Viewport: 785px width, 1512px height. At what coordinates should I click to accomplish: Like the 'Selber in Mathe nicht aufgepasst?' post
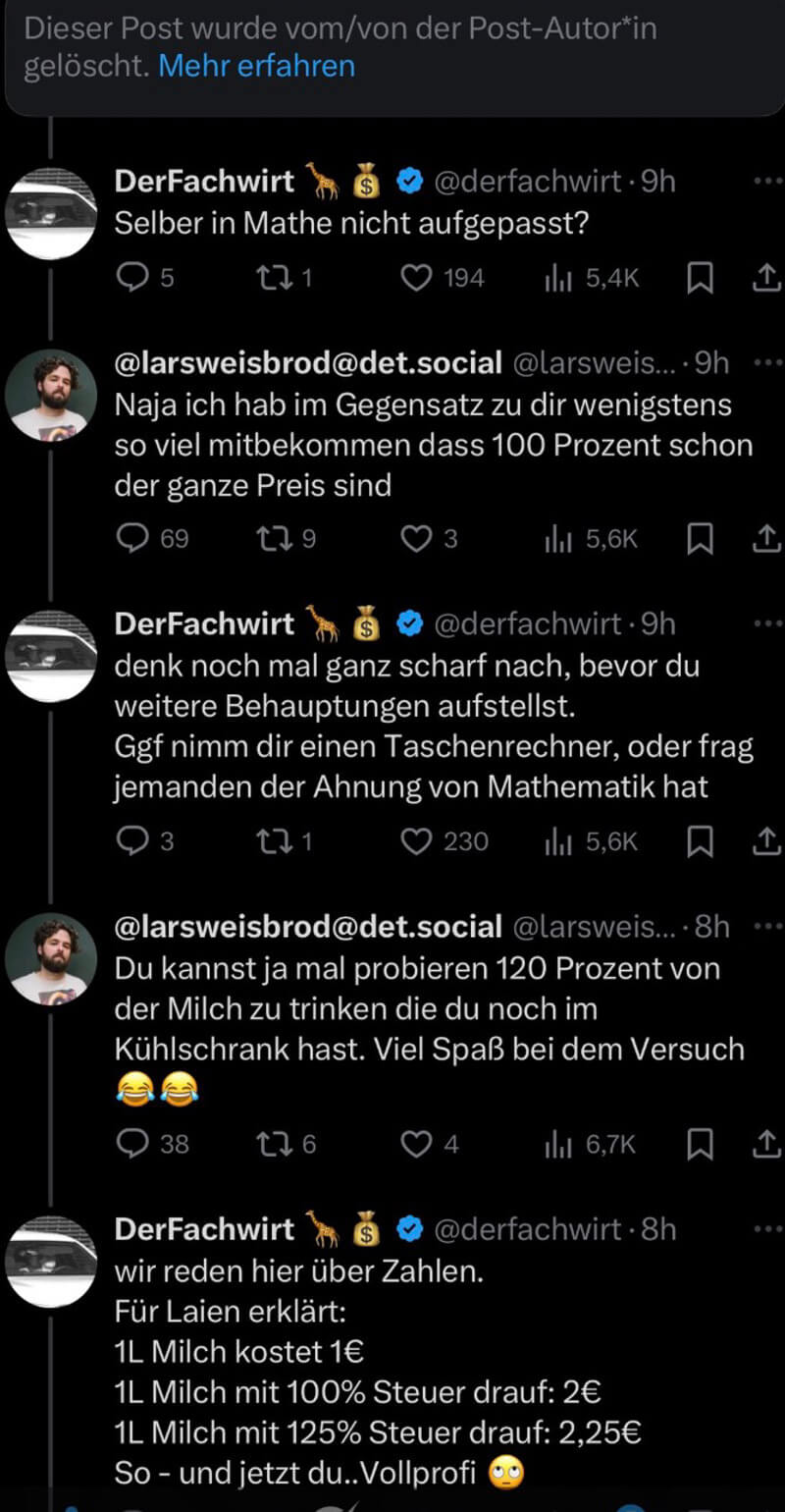click(417, 279)
